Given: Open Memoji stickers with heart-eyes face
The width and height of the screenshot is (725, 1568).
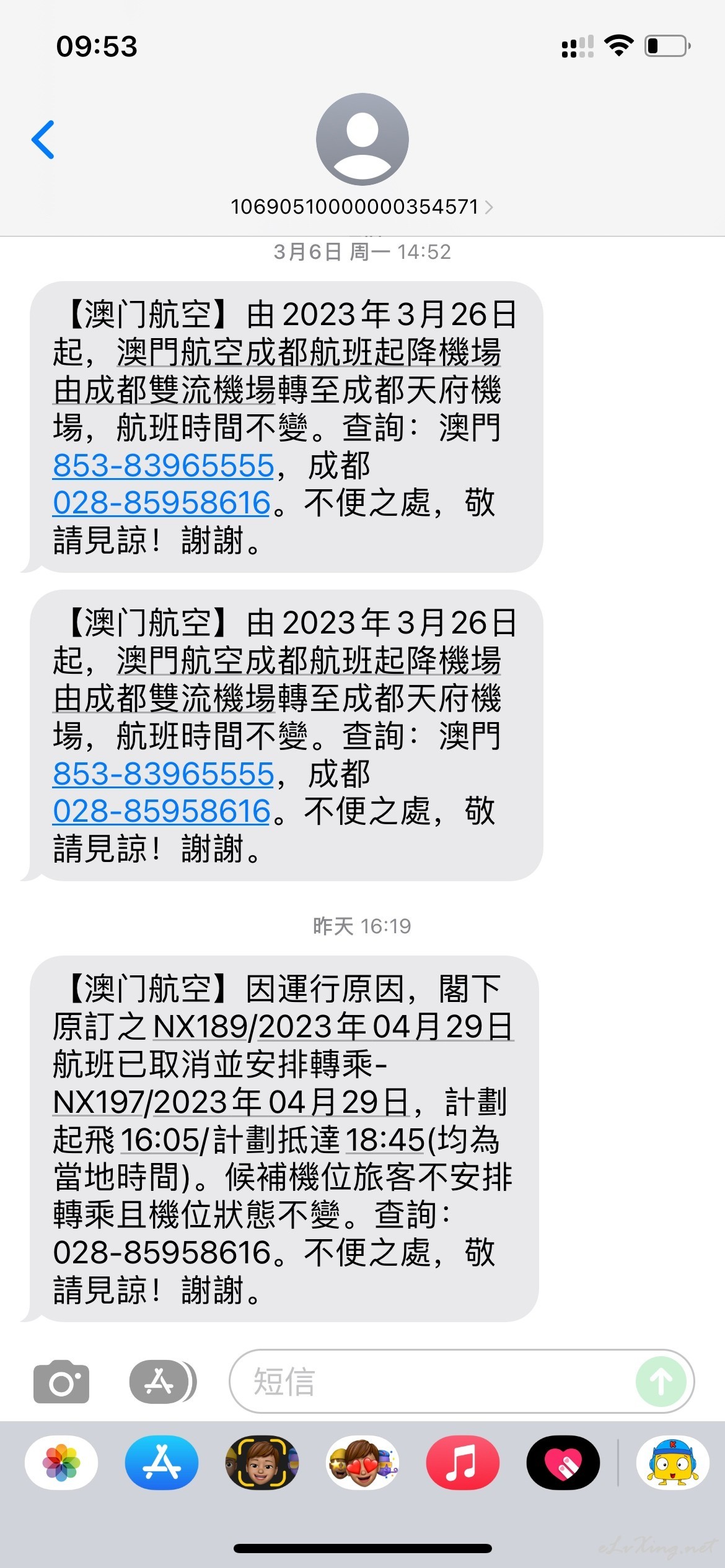Looking at the screenshot, I should point(362,1463).
